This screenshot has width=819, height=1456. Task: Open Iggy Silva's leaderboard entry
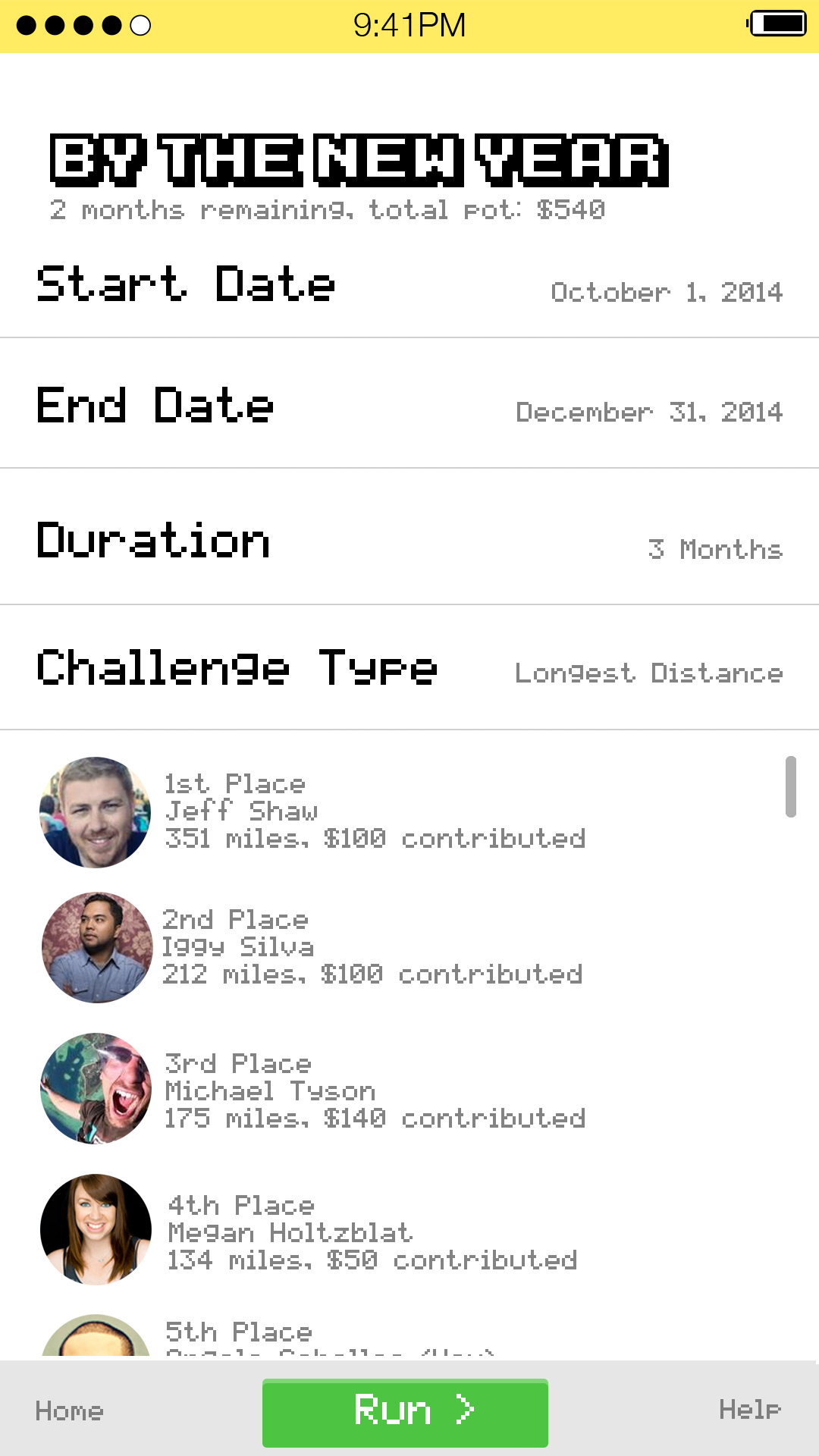tap(372, 947)
